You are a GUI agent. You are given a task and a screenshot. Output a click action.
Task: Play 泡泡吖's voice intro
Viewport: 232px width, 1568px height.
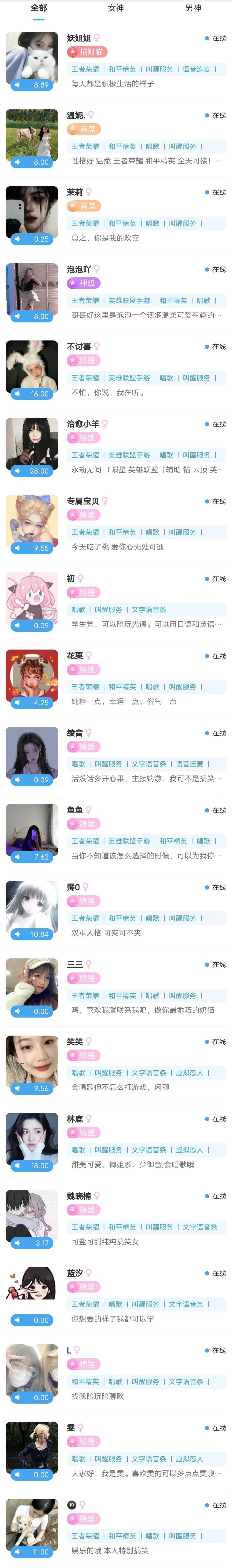[x=32, y=317]
